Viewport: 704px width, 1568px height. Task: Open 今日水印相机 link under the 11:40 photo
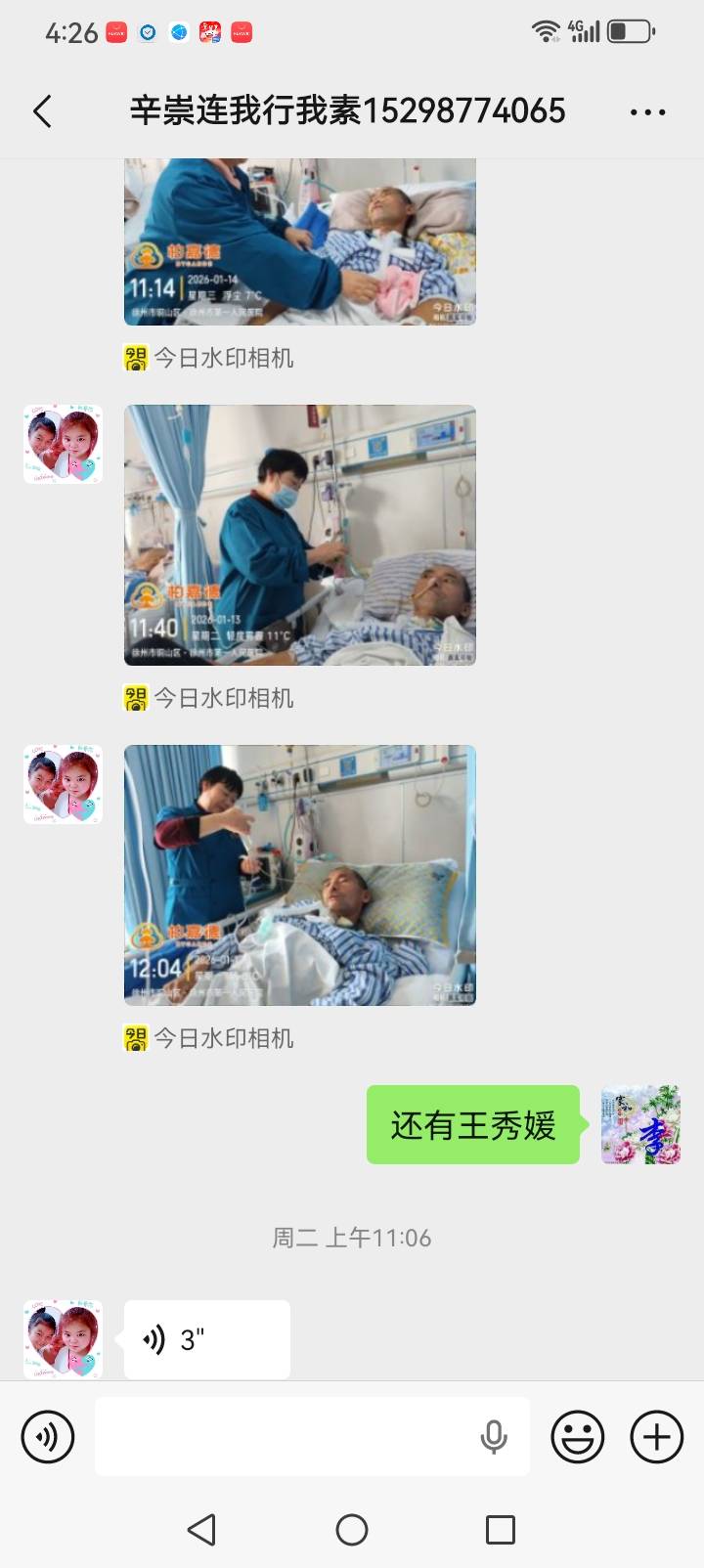pyautogui.click(x=209, y=698)
